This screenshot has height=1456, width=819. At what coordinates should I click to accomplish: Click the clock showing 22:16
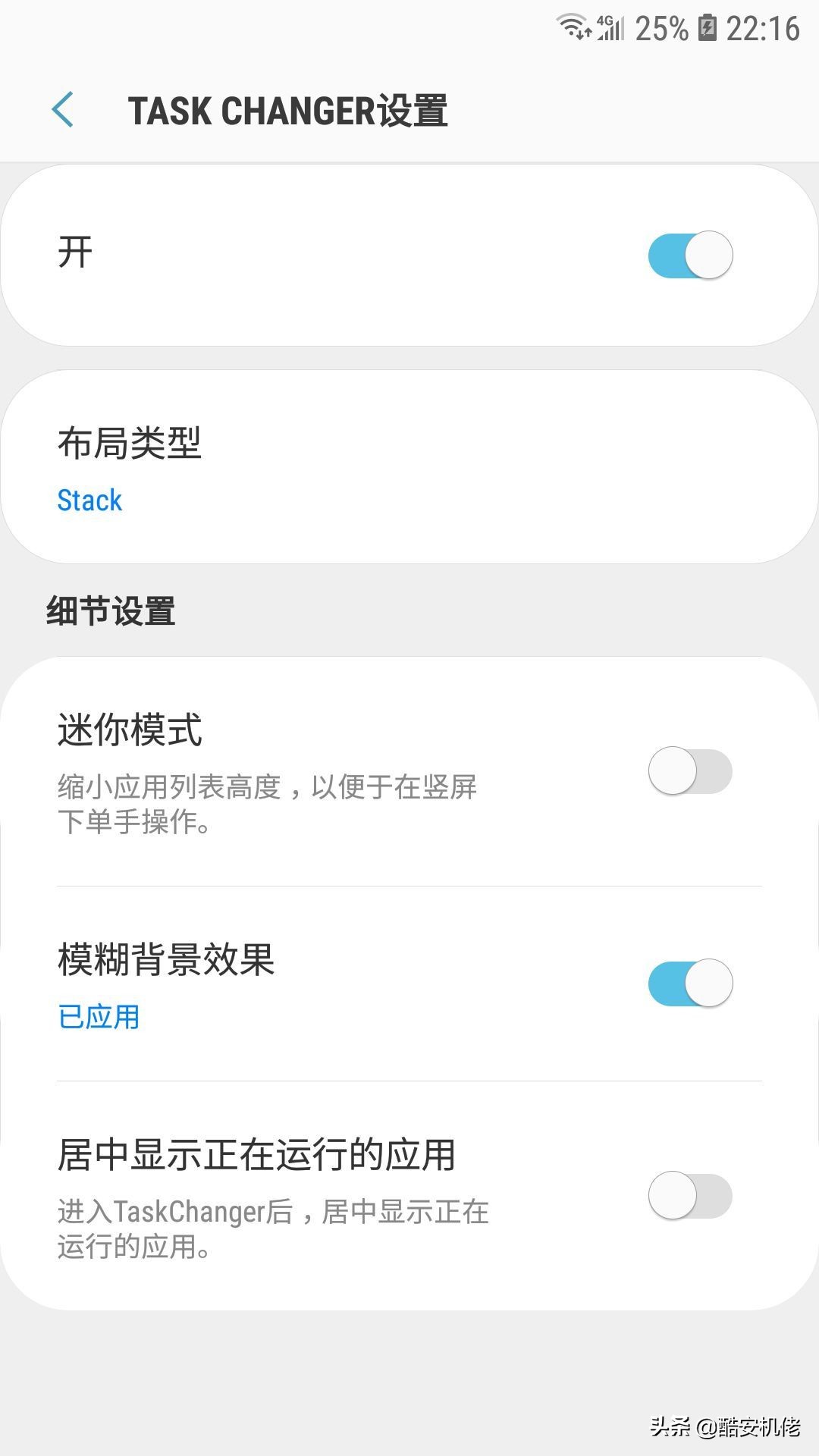tap(762, 28)
